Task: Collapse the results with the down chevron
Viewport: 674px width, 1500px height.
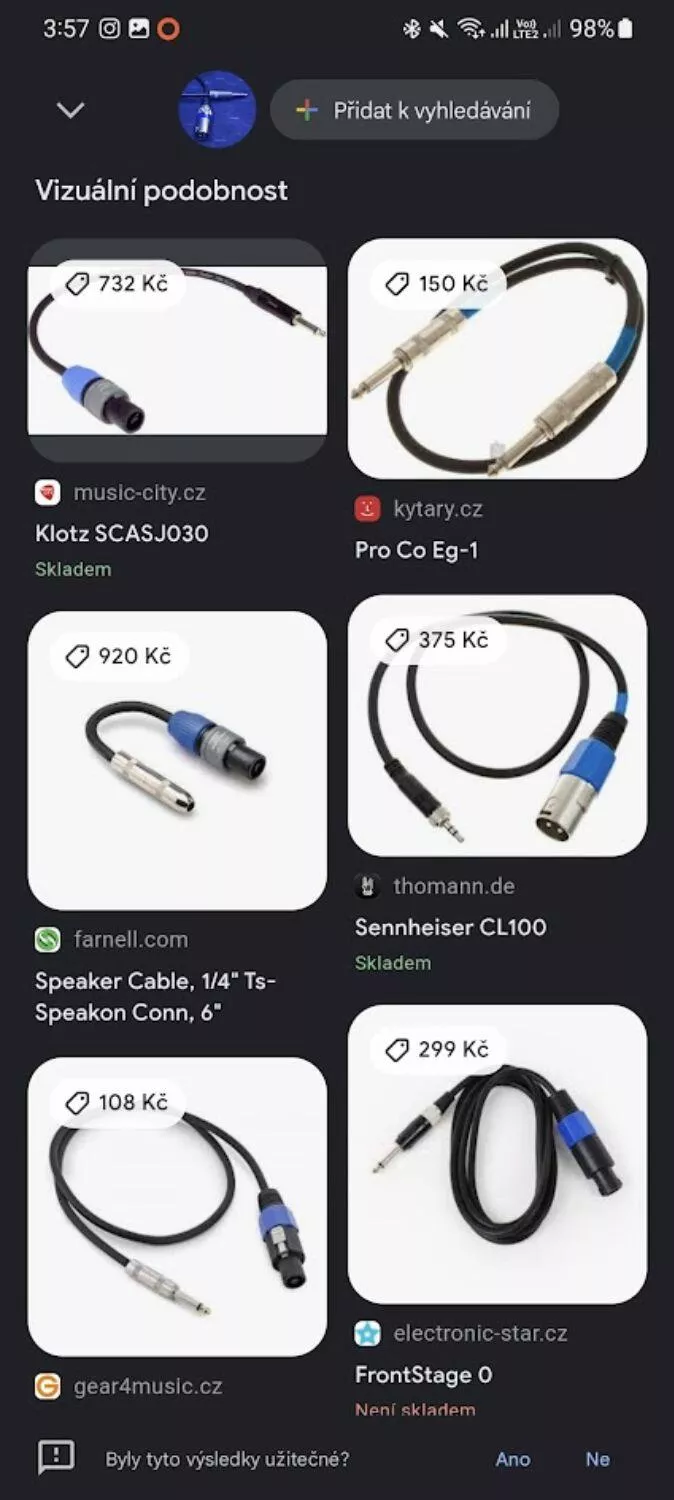Action: click(x=71, y=110)
